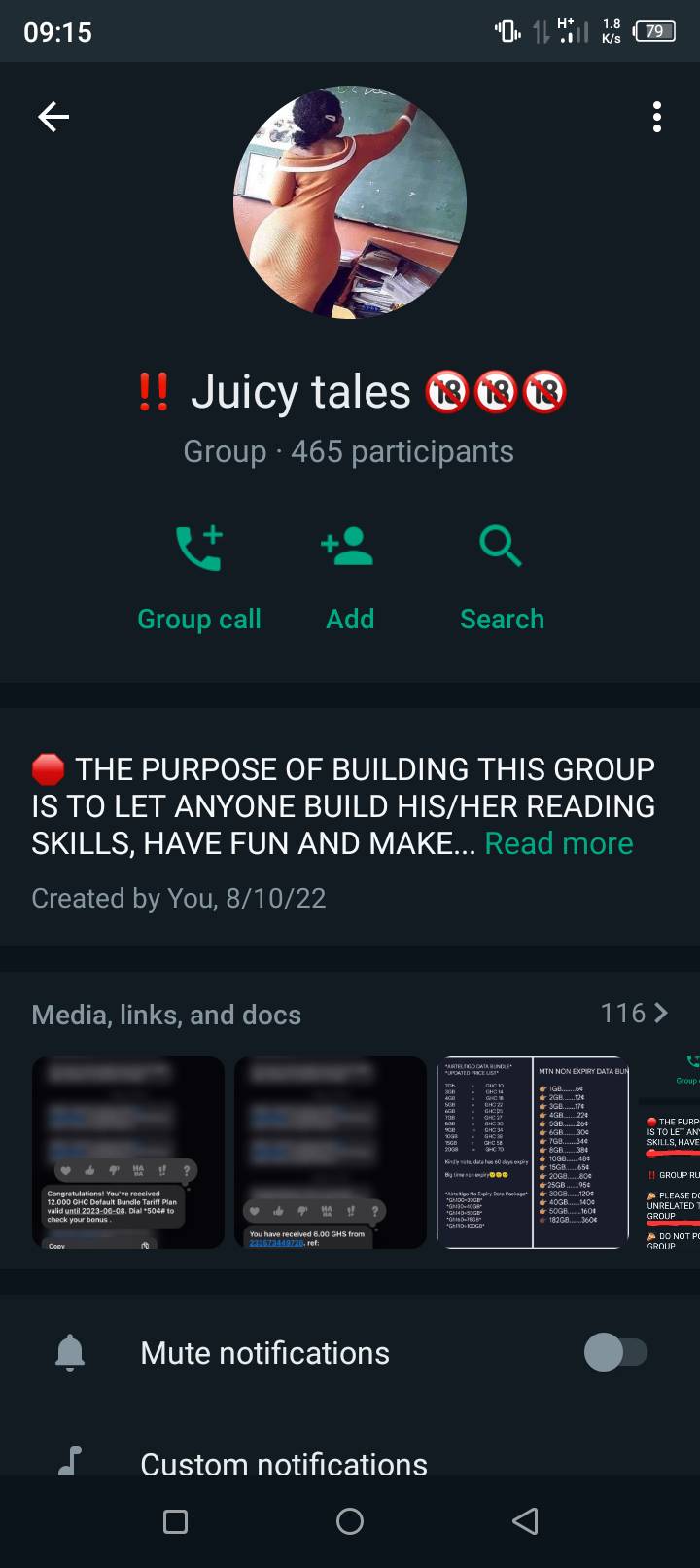
Task: Open the group rules screenshot thumbnail
Action: (671, 1153)
